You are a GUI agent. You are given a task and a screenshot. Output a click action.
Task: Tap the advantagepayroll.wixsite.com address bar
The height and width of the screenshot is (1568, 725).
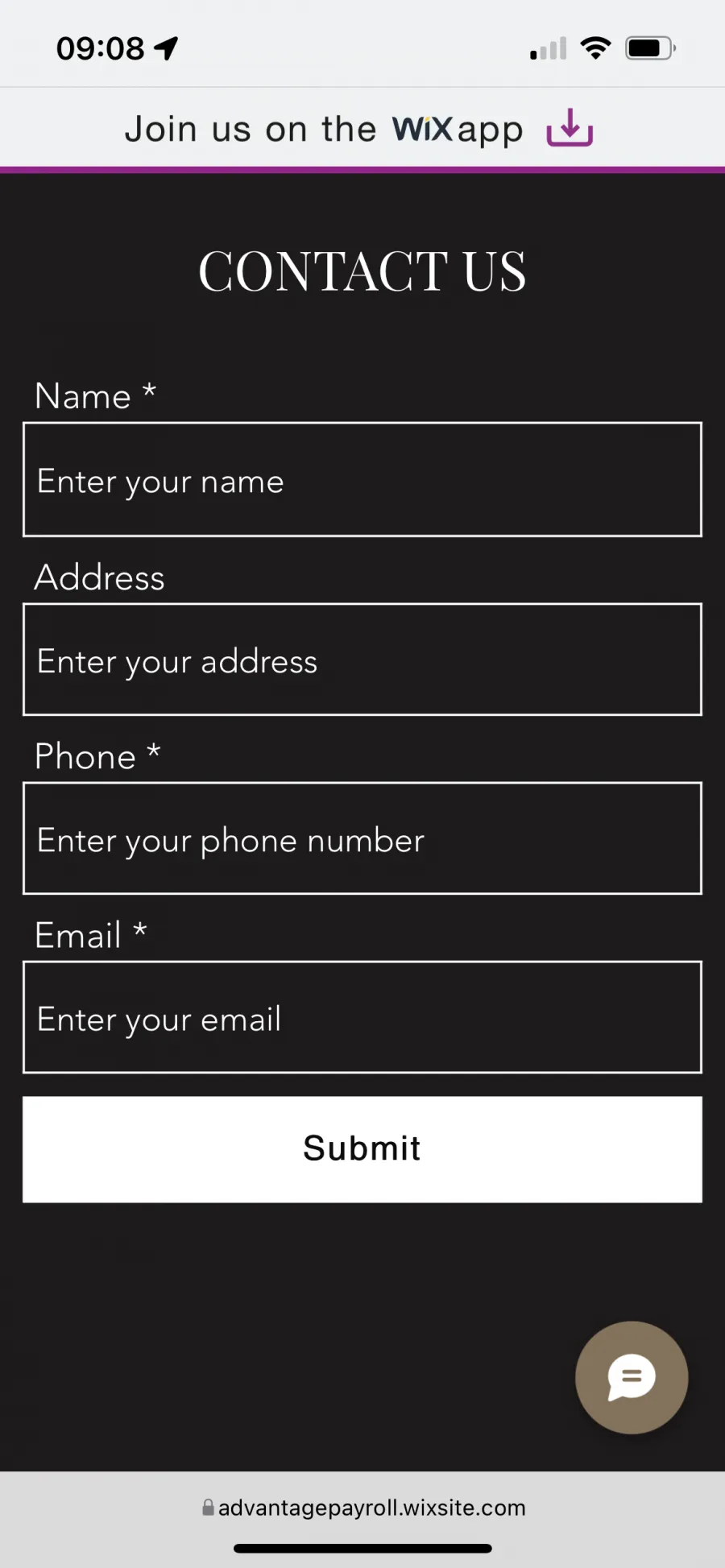[x=363, y=1508]
